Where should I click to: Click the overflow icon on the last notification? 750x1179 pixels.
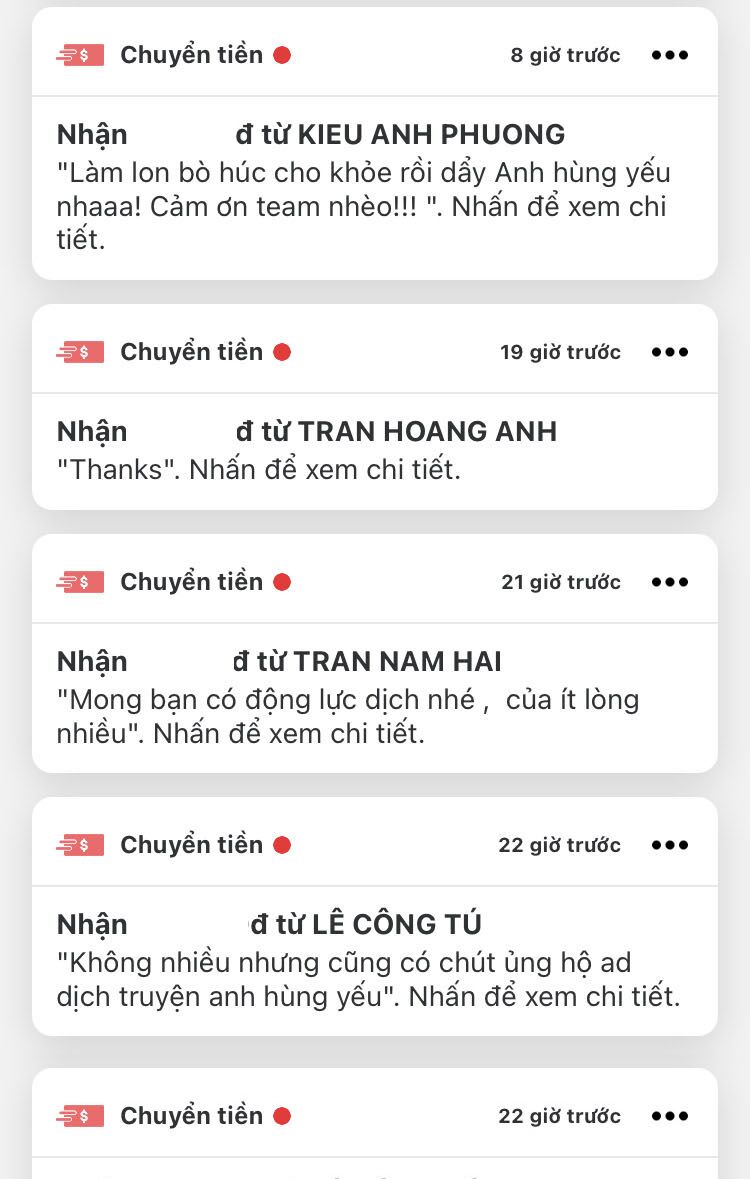(x=670, y=1115)
